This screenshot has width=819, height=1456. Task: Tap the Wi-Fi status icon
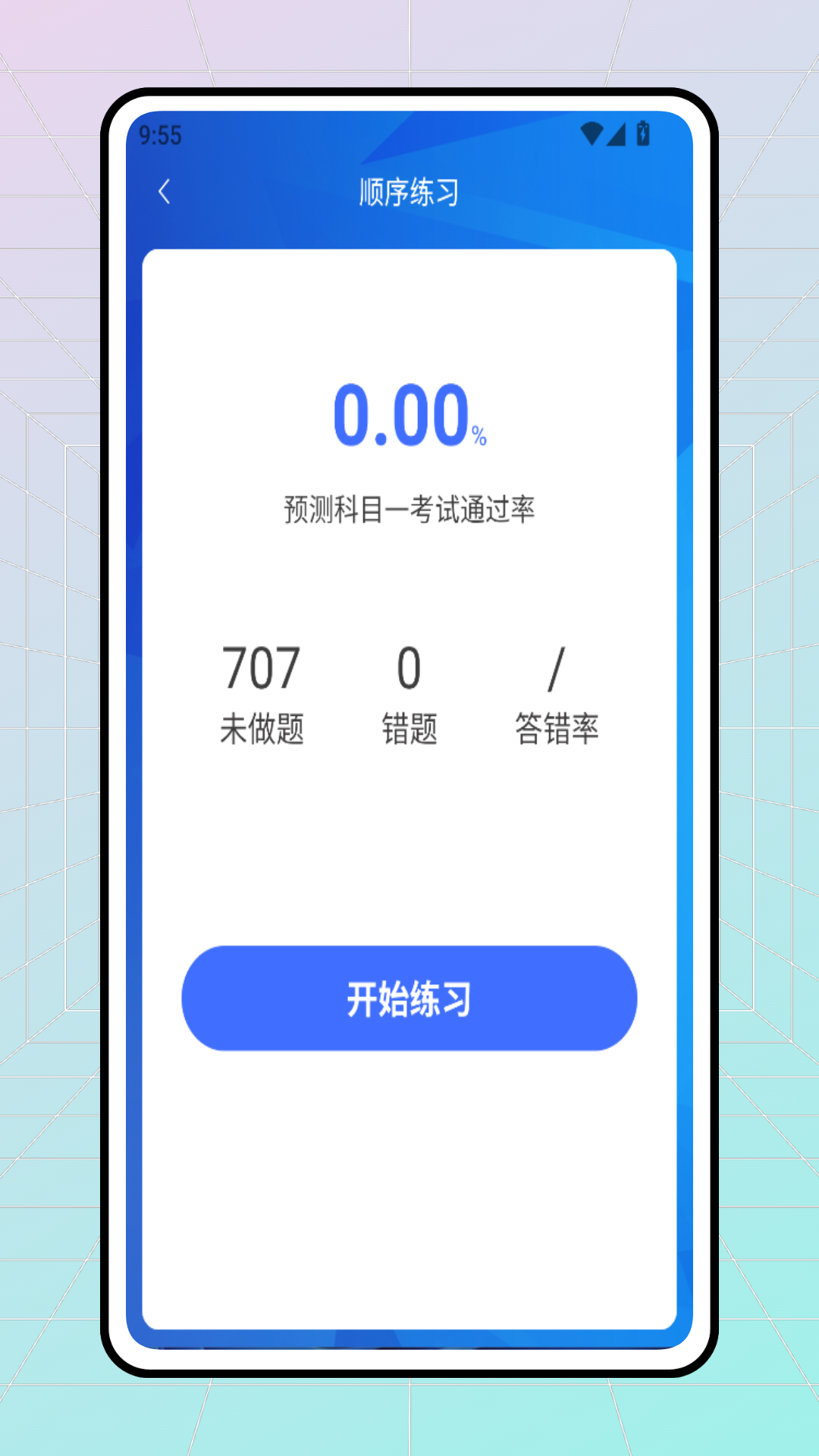(x=591, y=132)
